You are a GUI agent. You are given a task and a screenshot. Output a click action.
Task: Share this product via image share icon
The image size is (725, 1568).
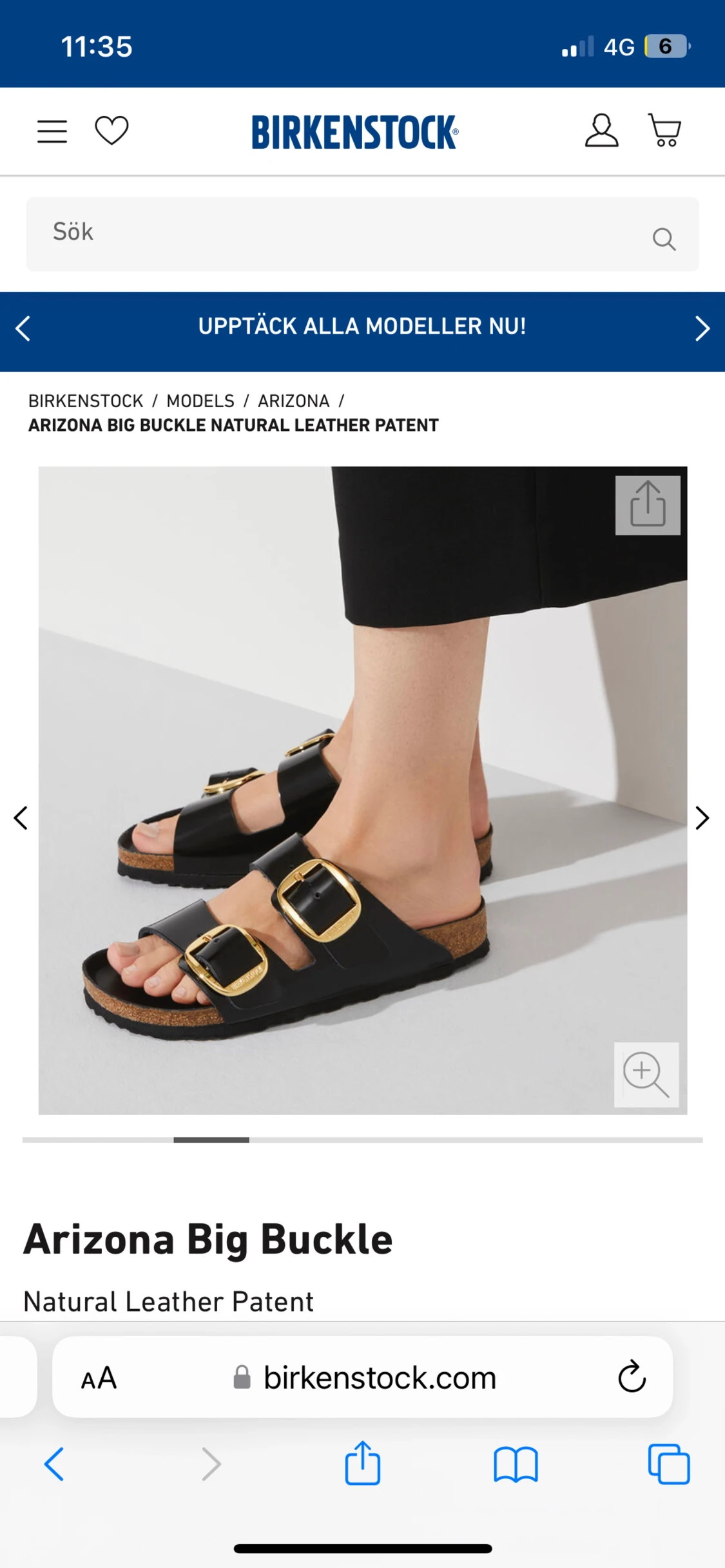point(648,505)
